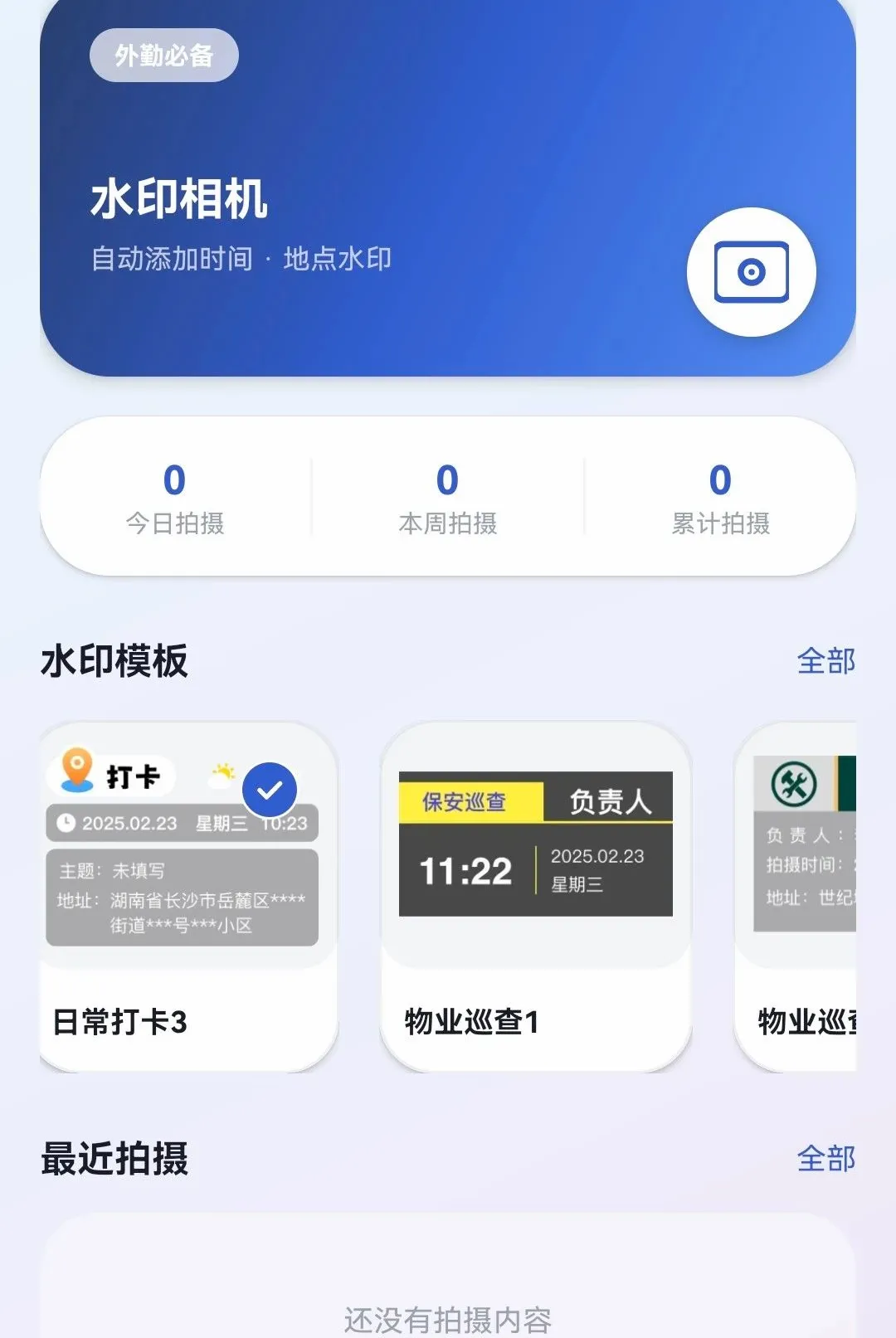The image size is (896, 1338).
Task: Open the watermark camera with the round button
Action: pos(751,272)
